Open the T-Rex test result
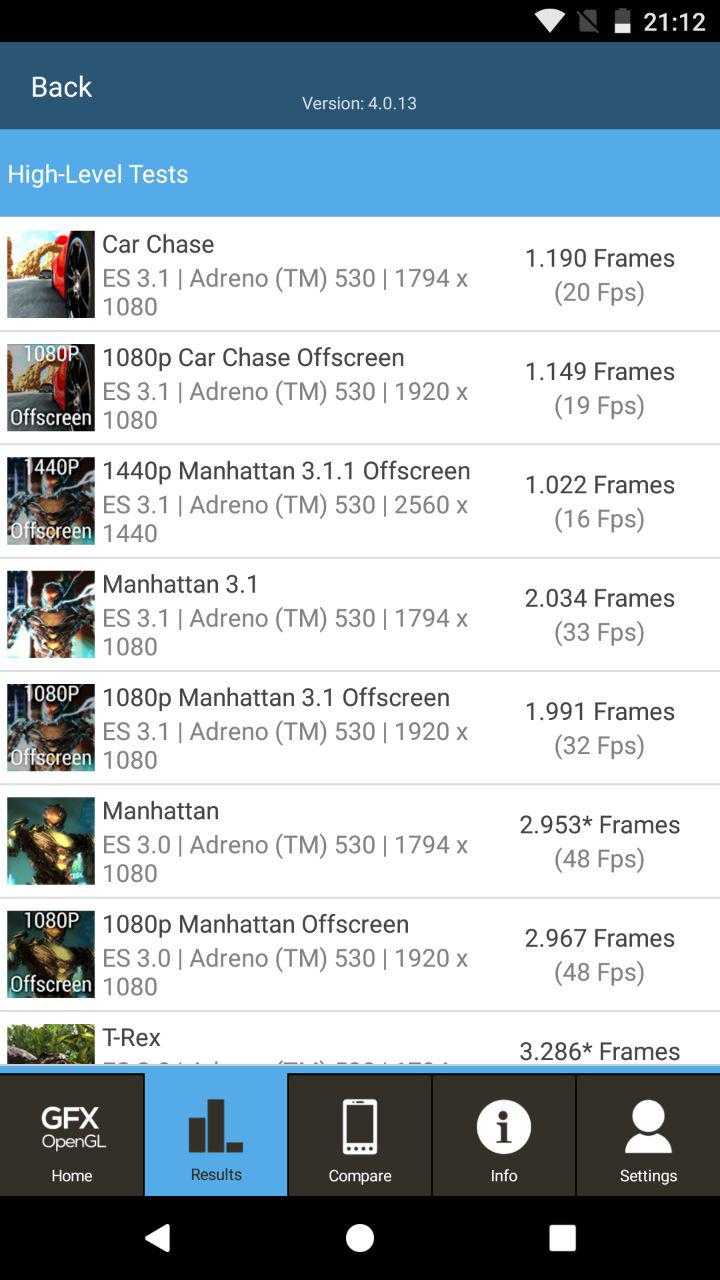 click(360, 1038)
